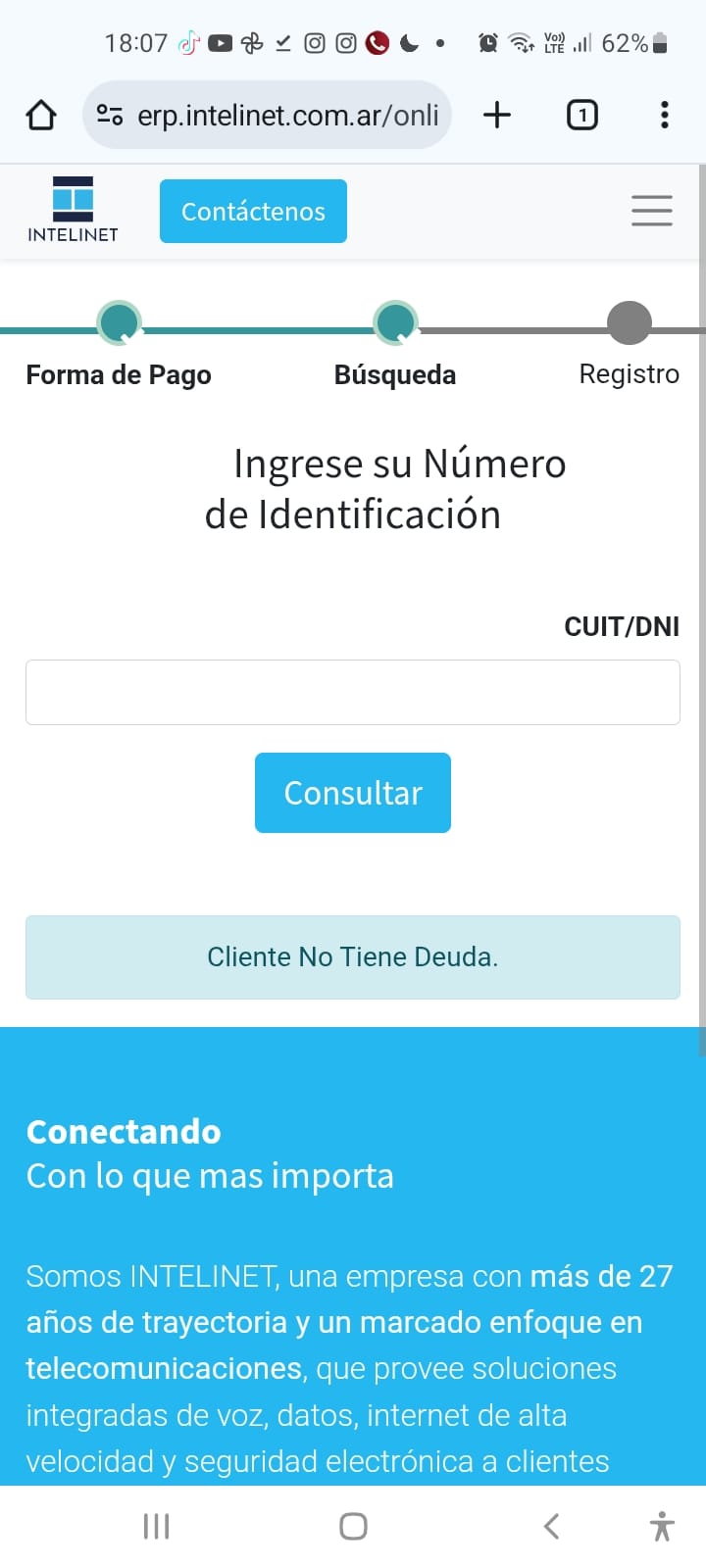Open the browser home page
The width and height of the screenshot is (706, 1568).
pos(41,116)
